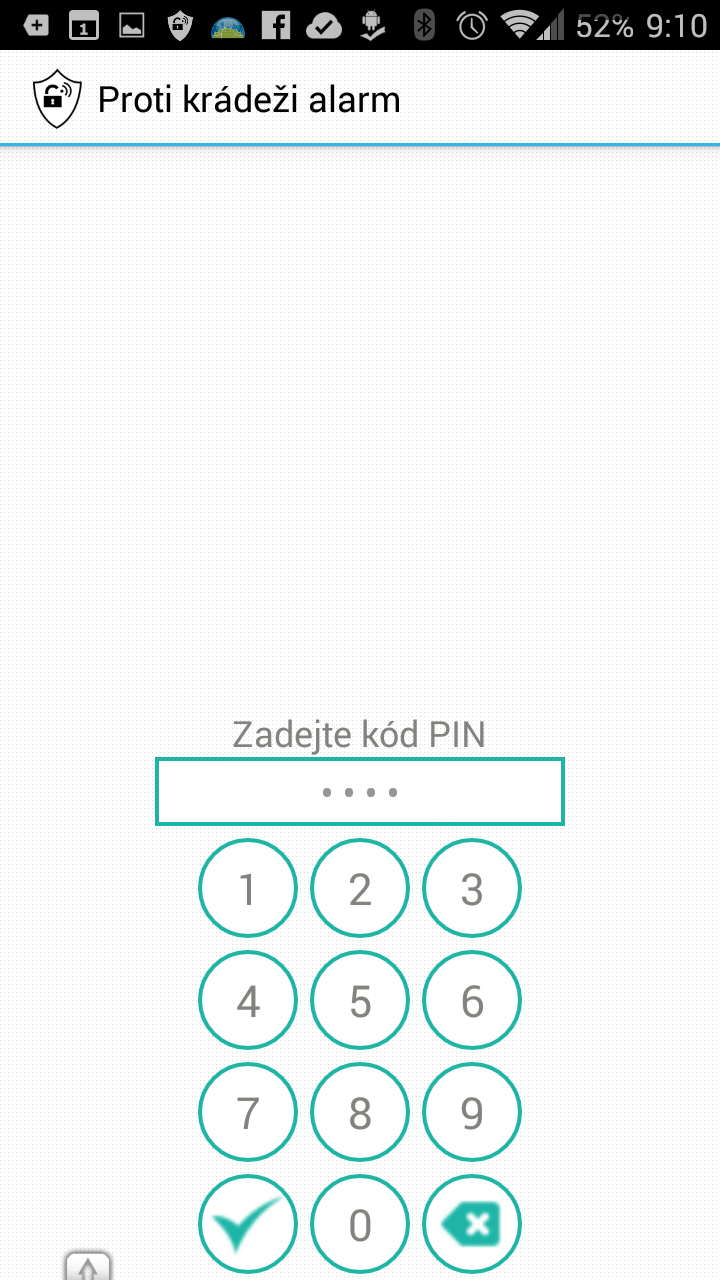Select number 9 on the keypad

(x=472, y=1112)
